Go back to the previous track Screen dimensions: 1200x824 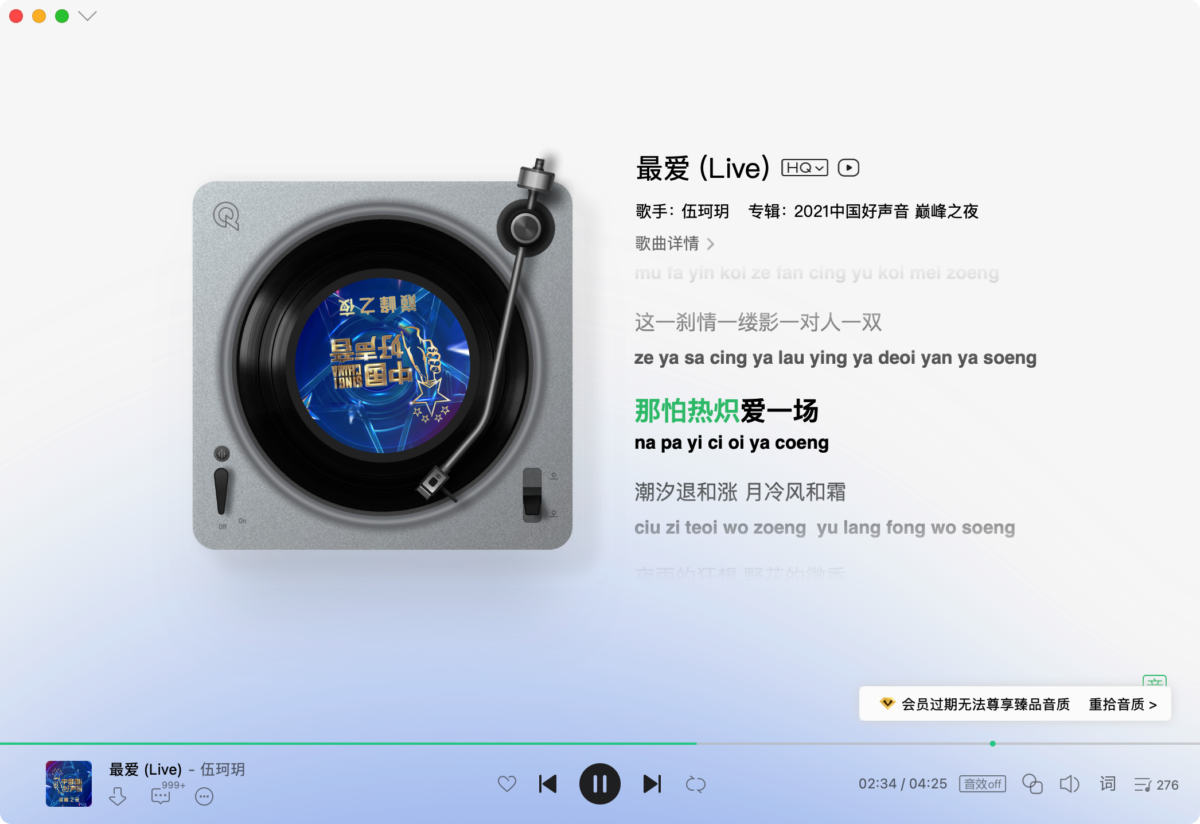coord(547,784)
